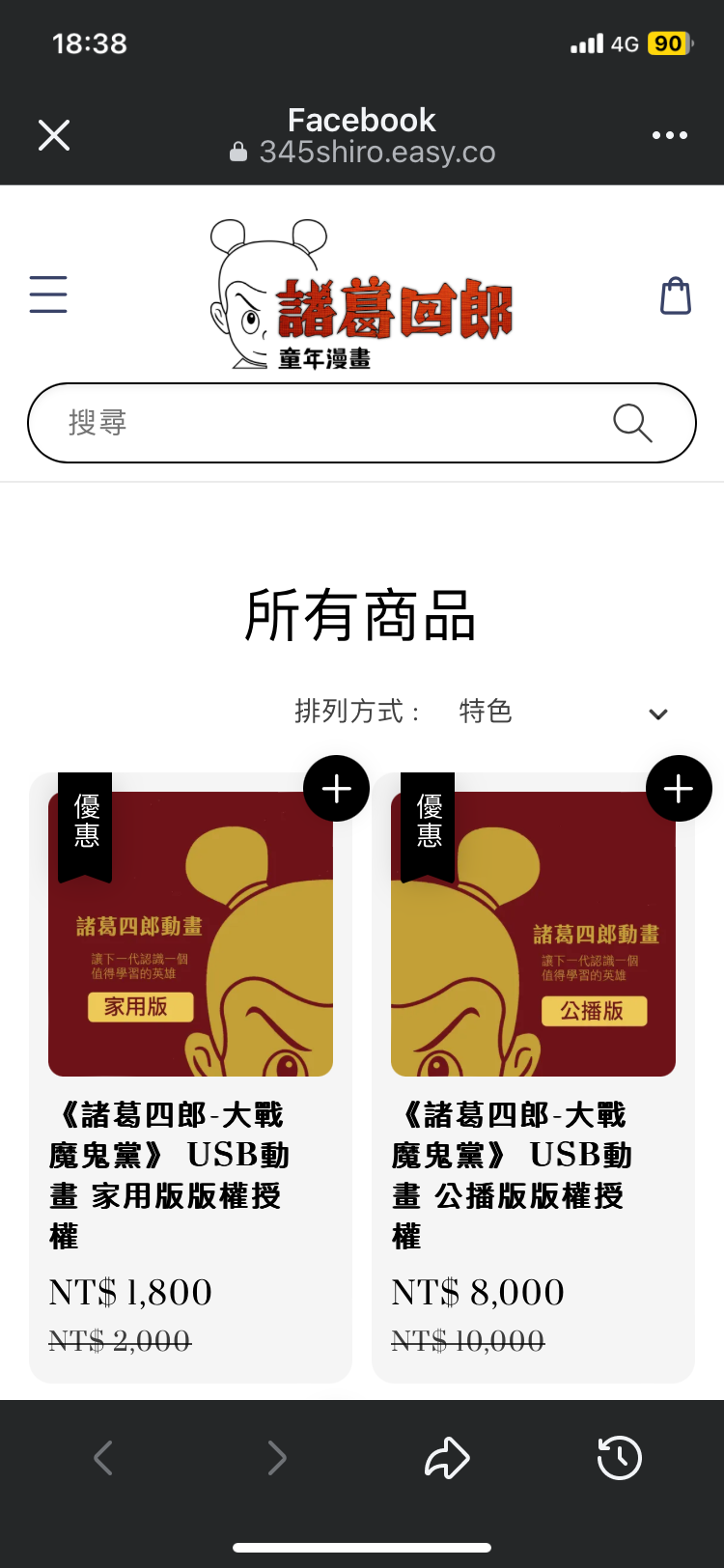
Task: Open the hamburger navigation menu
Action: pos(48,294)
